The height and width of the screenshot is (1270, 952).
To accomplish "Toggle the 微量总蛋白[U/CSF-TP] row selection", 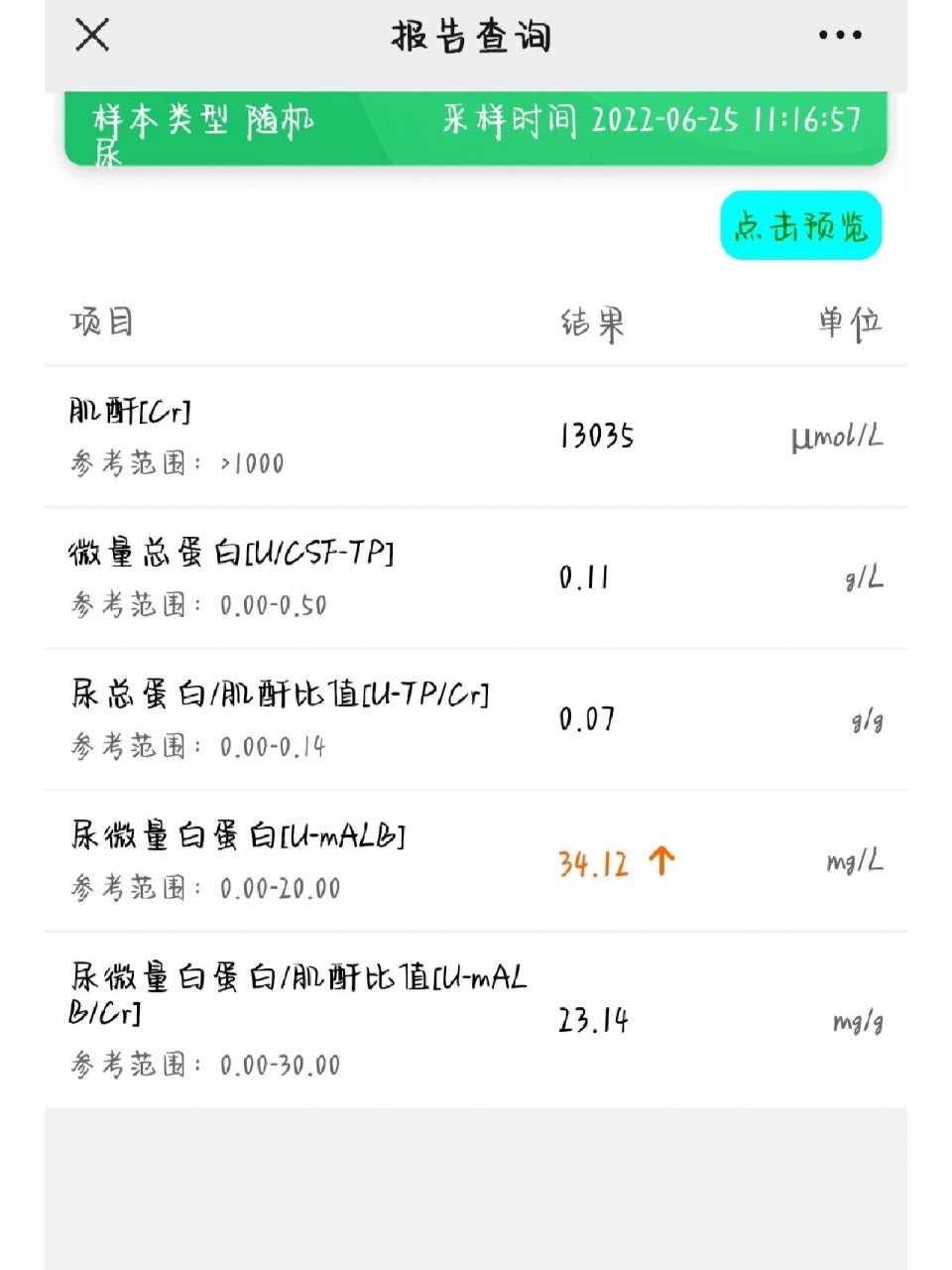I will pyautogui.click(x=476, y=578).
